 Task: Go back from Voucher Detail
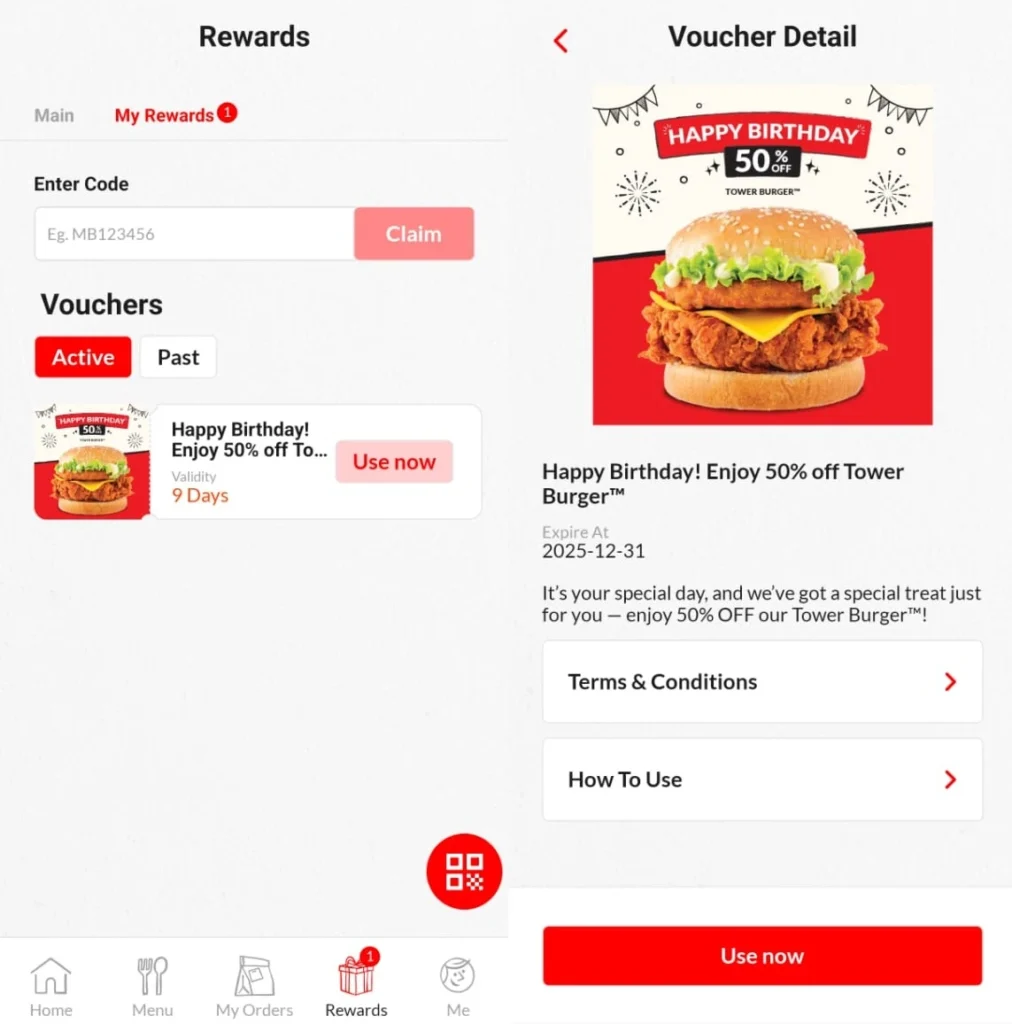click(x=560, y=40)
